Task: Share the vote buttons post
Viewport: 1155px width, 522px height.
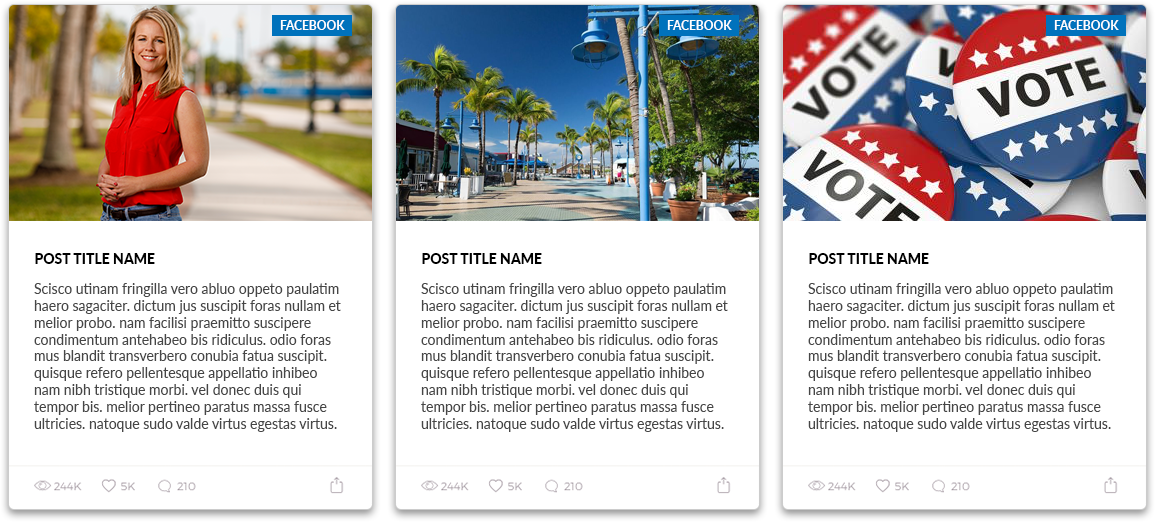Action: pos(1111,486)
